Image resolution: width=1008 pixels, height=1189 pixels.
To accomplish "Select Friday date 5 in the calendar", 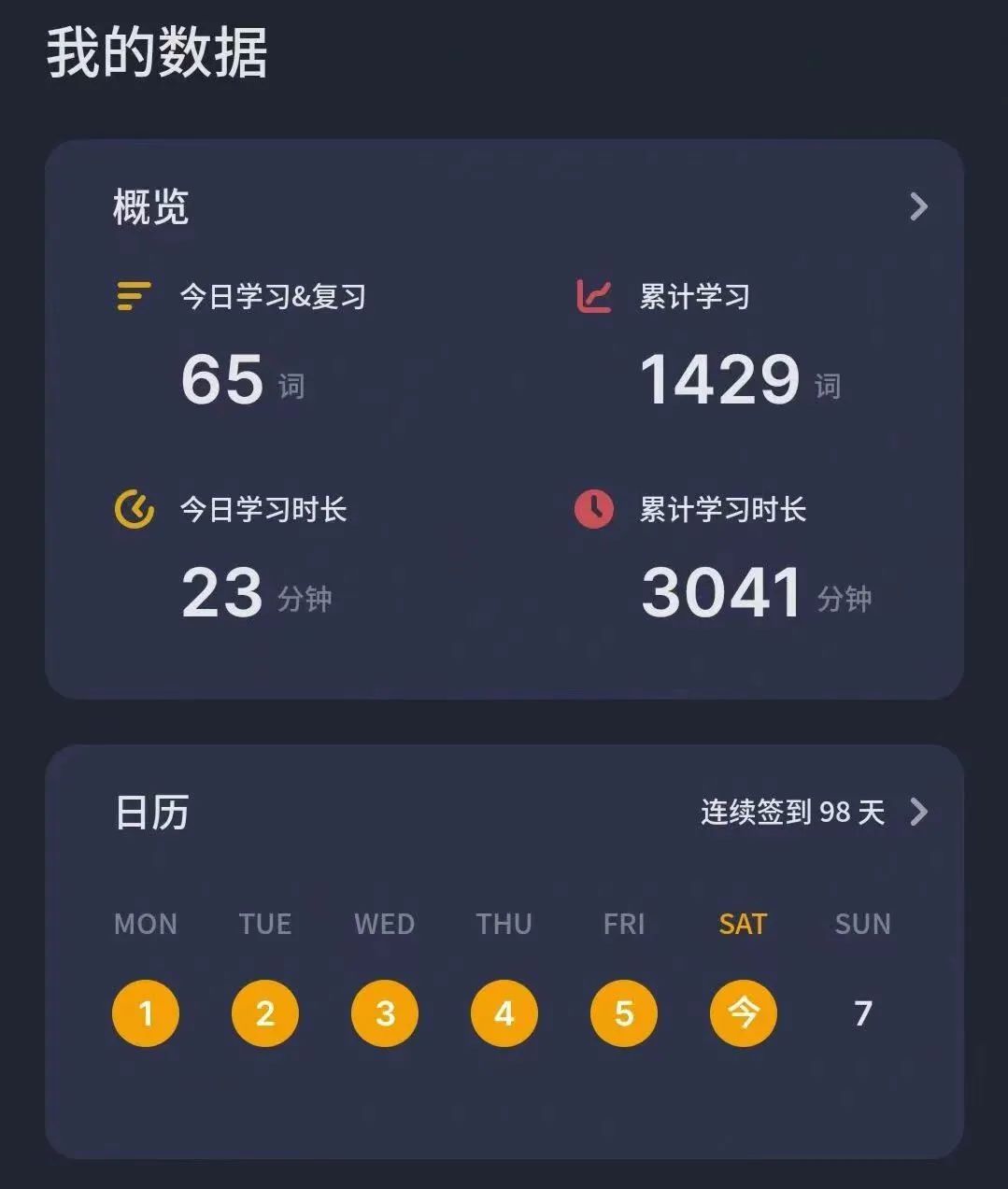I will click(624, 1013).
